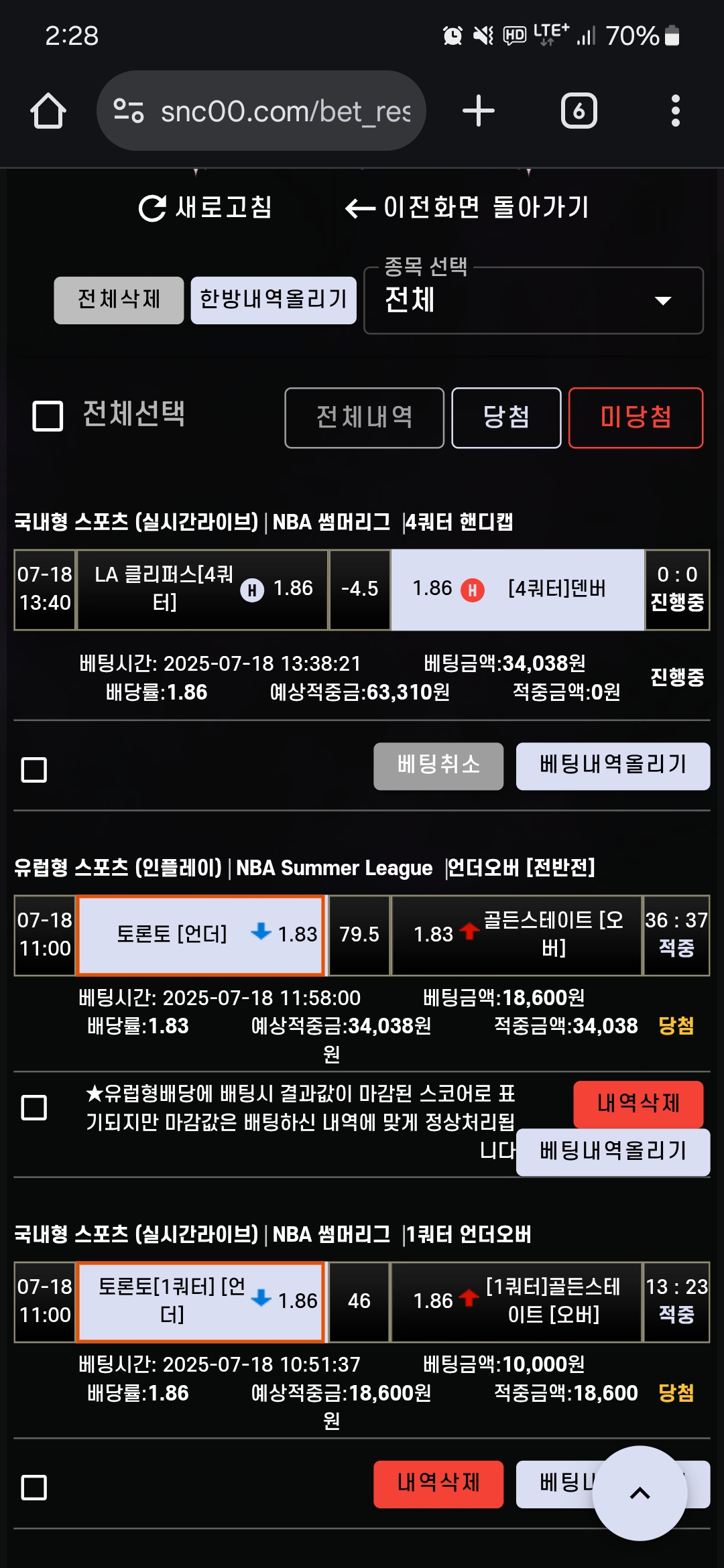Tap 베팅내역올리기 for the LA 클리퍼스 bet
The height and width of the screenshot is (1568, 724).
tap(613, 766)
